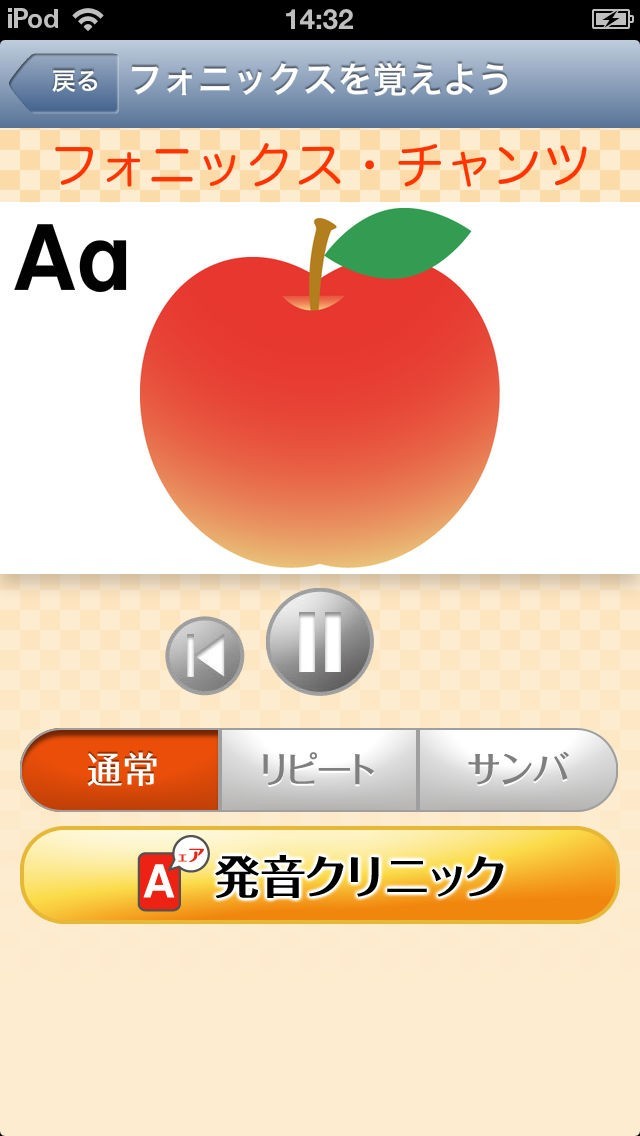Skip back to the previous item

pos(205,656)
